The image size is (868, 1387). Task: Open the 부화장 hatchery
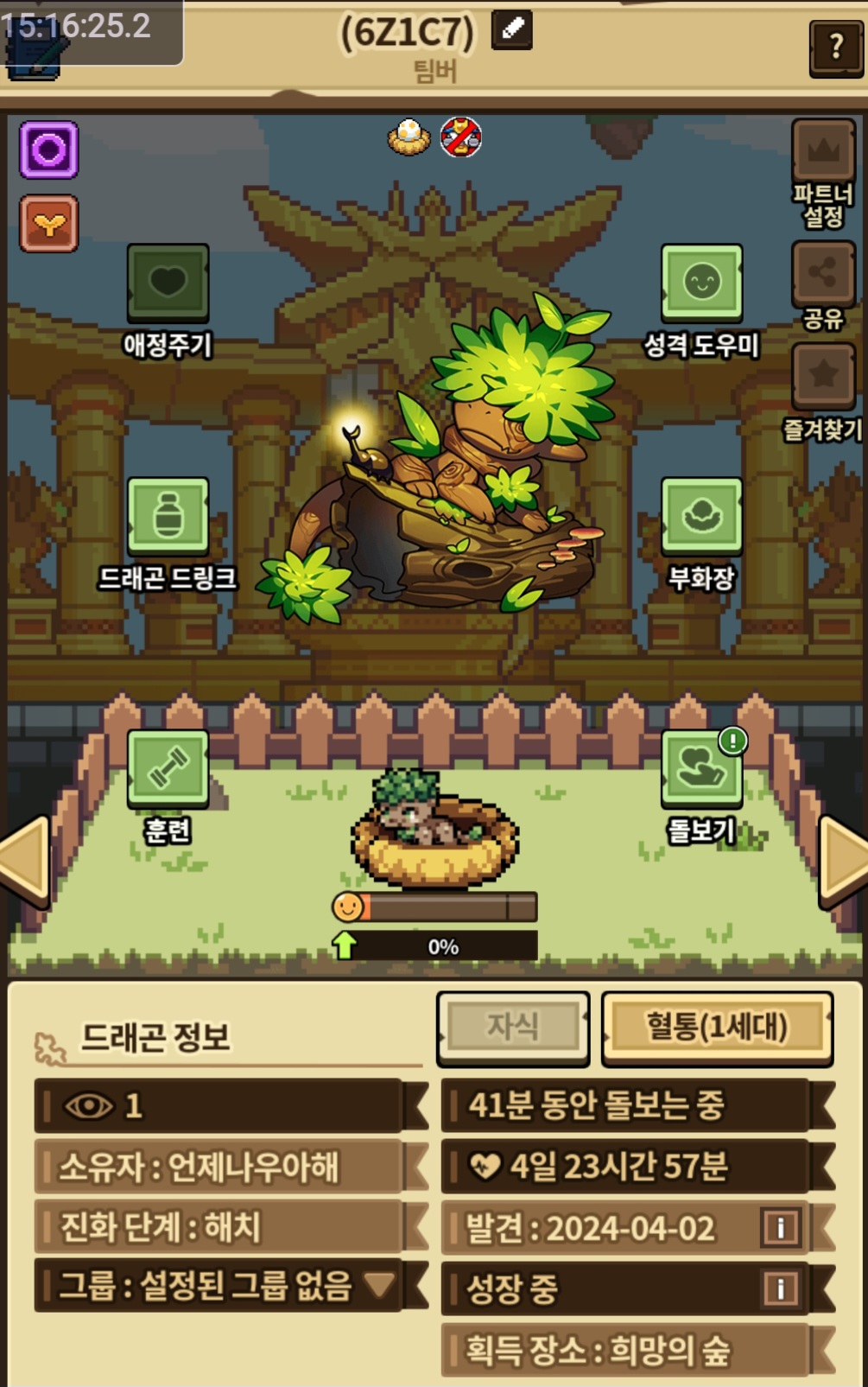701,517
